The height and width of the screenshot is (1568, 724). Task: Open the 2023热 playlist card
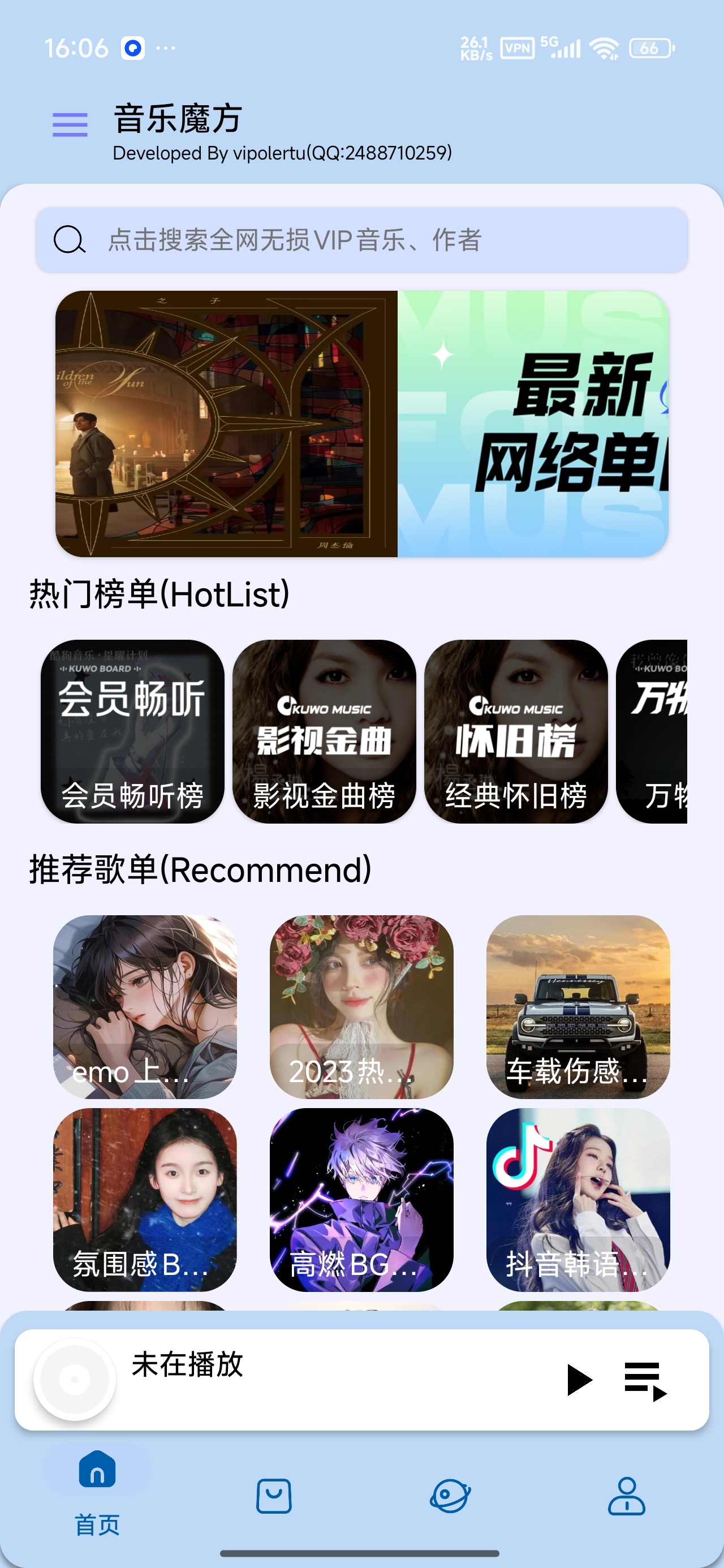pos(361,1007)
